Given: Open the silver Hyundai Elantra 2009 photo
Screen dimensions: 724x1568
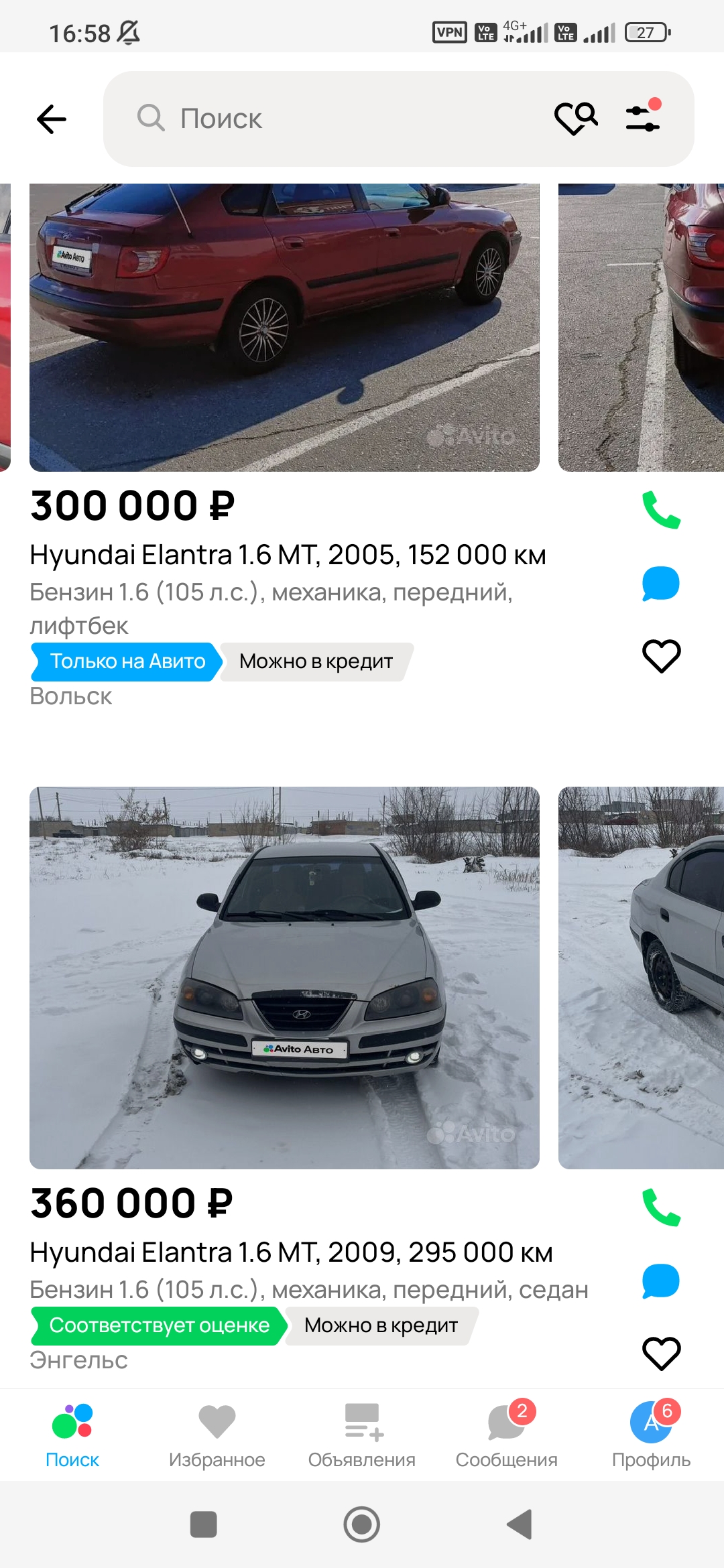Looking at the screenshot, I should (284, 978).
